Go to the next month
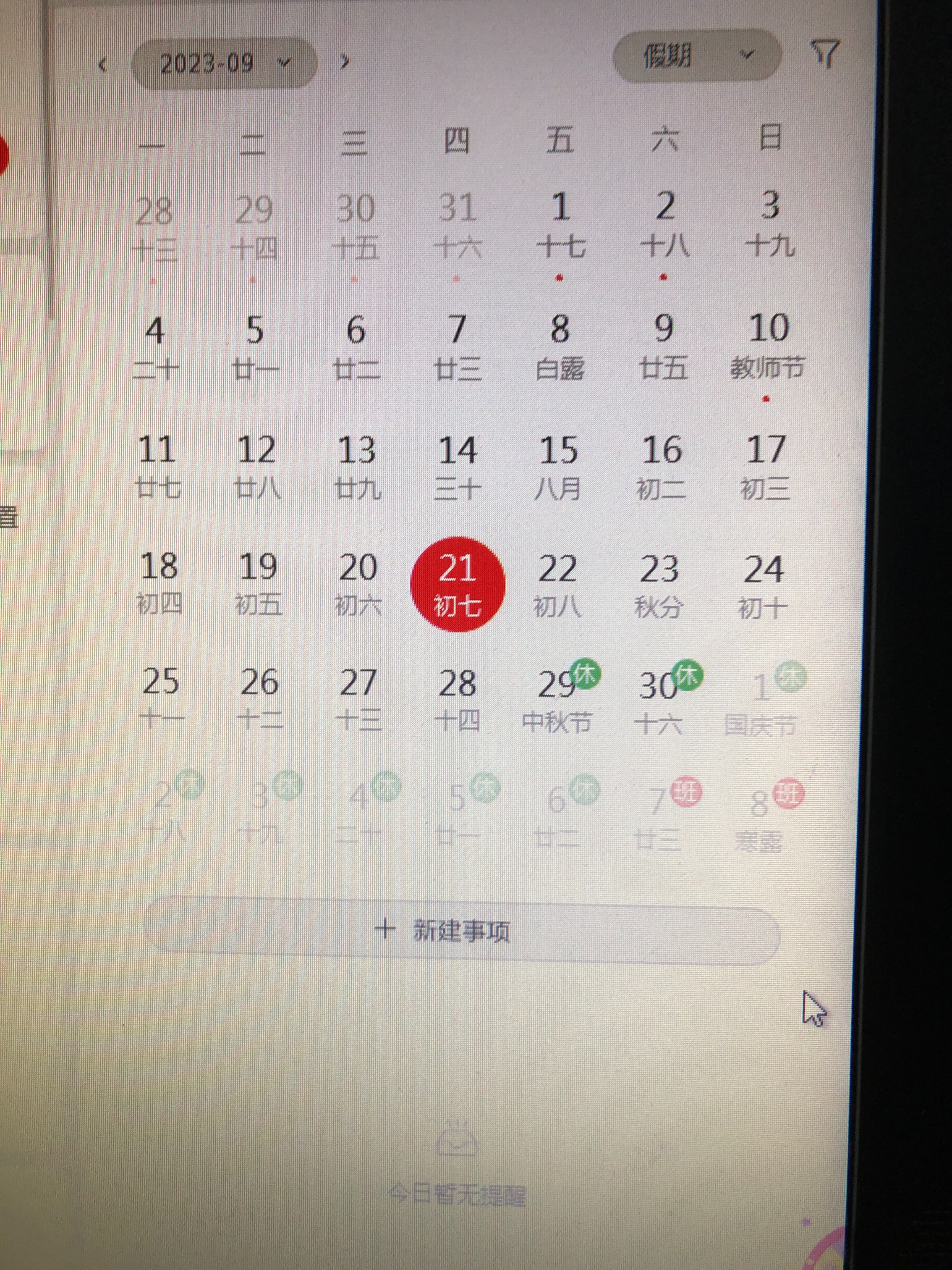Image resolution: width=952 pixels, height=1270 pixels. click(344, 61)
